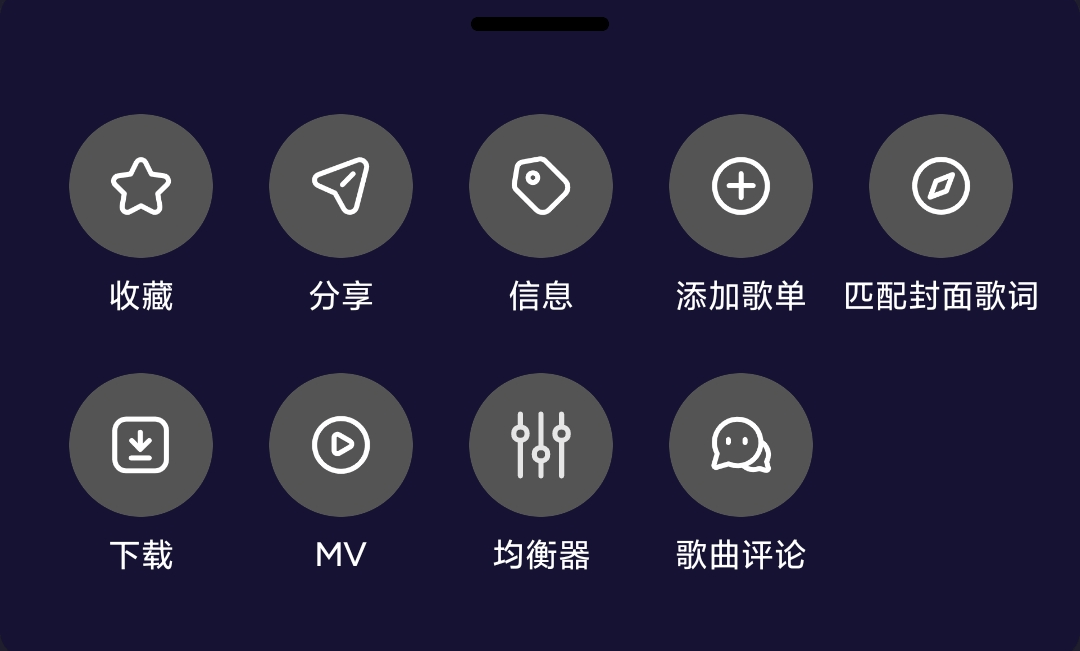Tap the star icon to favorite (收藏)
Screen dimensions: 1080x651
tap(141, 186)
